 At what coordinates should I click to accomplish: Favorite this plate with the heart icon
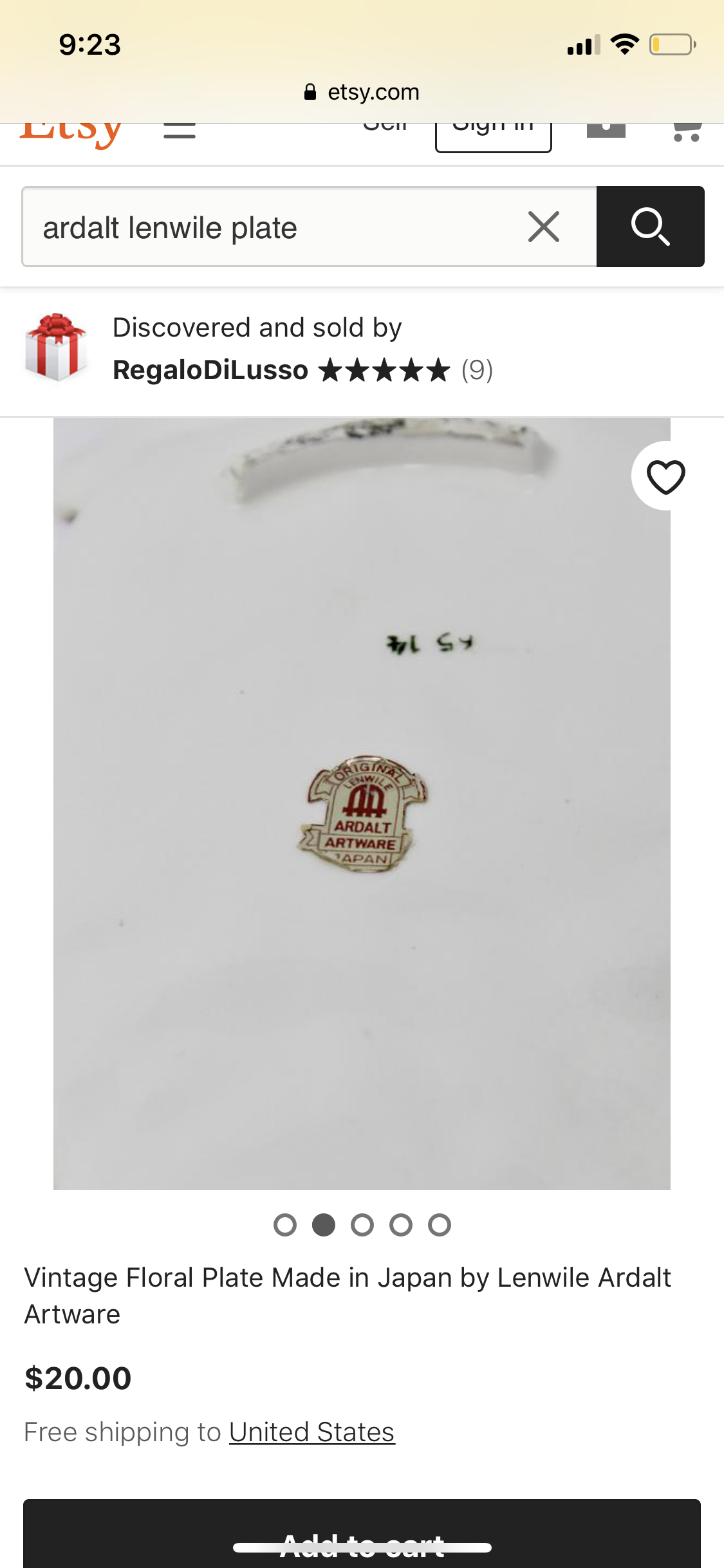(665, 477)
